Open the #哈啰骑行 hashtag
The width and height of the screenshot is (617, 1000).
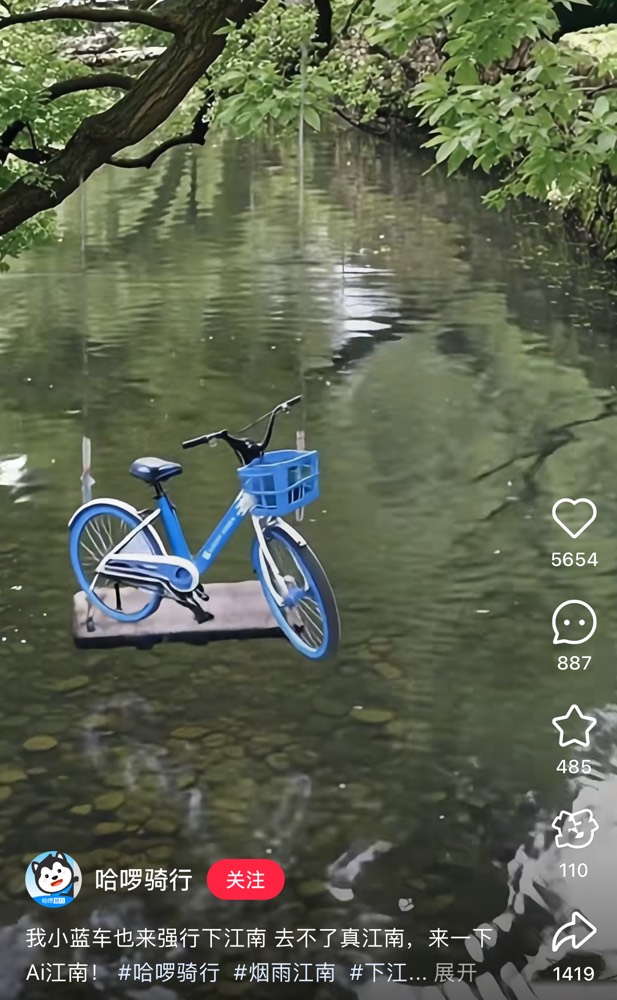(169, 972)
